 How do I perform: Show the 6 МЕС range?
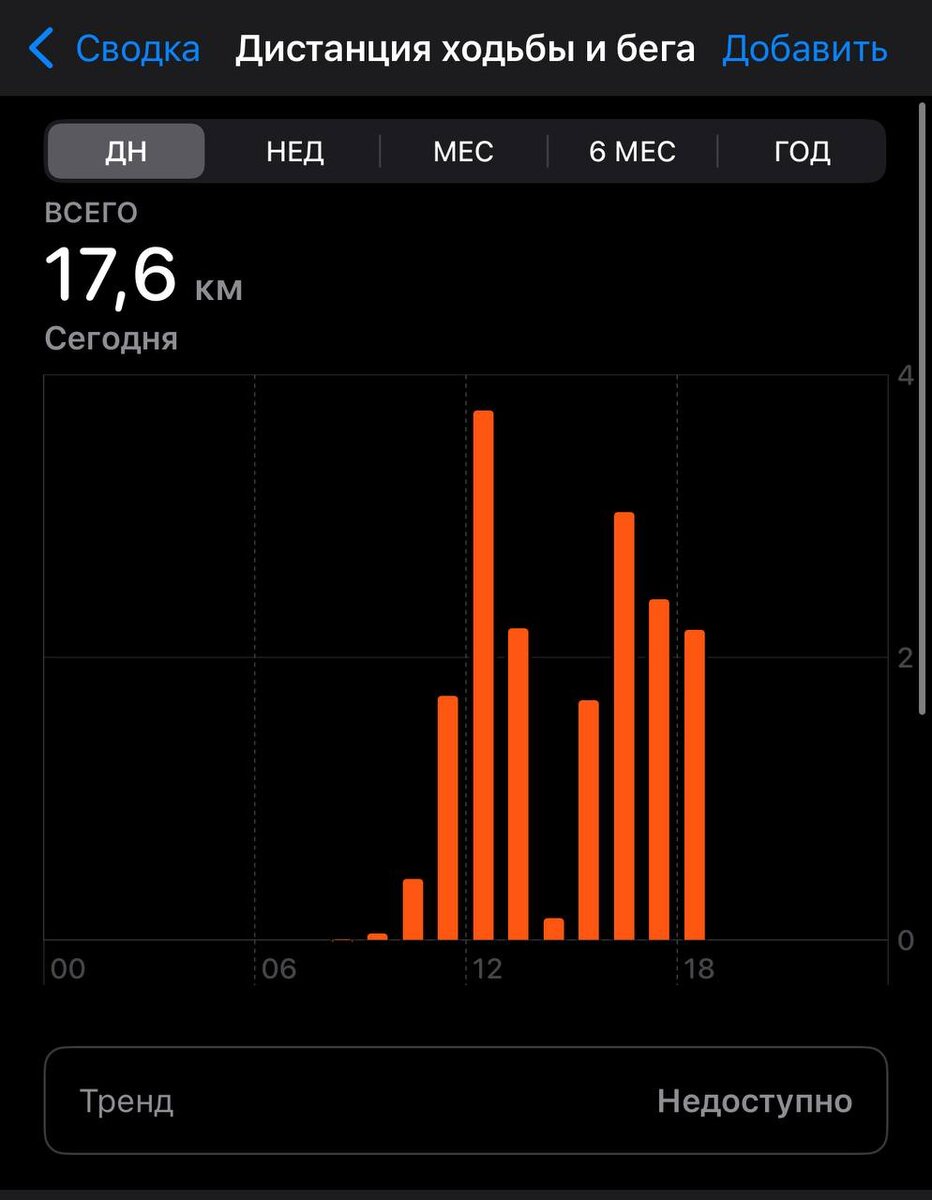click(x=632, y=152)
